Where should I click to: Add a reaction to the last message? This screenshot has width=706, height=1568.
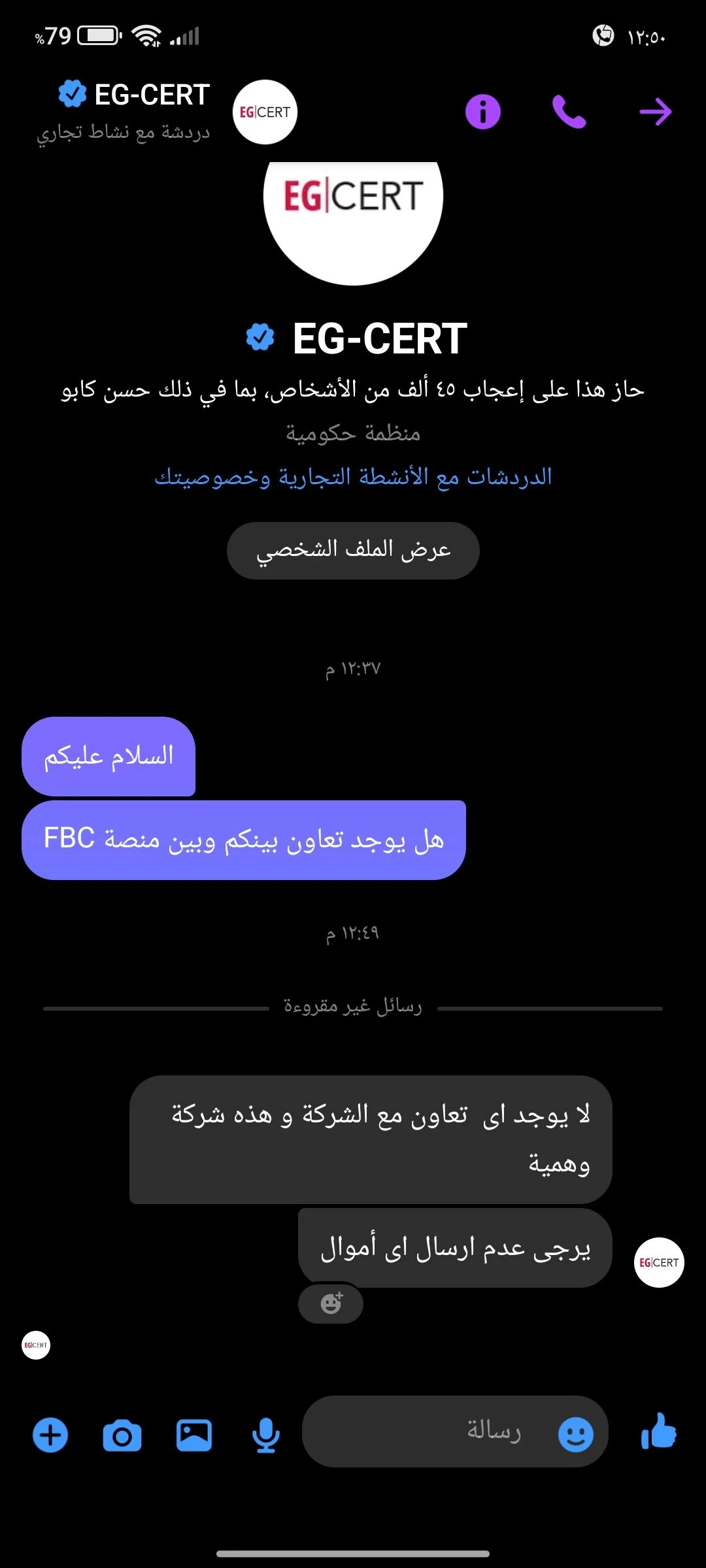point(331,1303)
